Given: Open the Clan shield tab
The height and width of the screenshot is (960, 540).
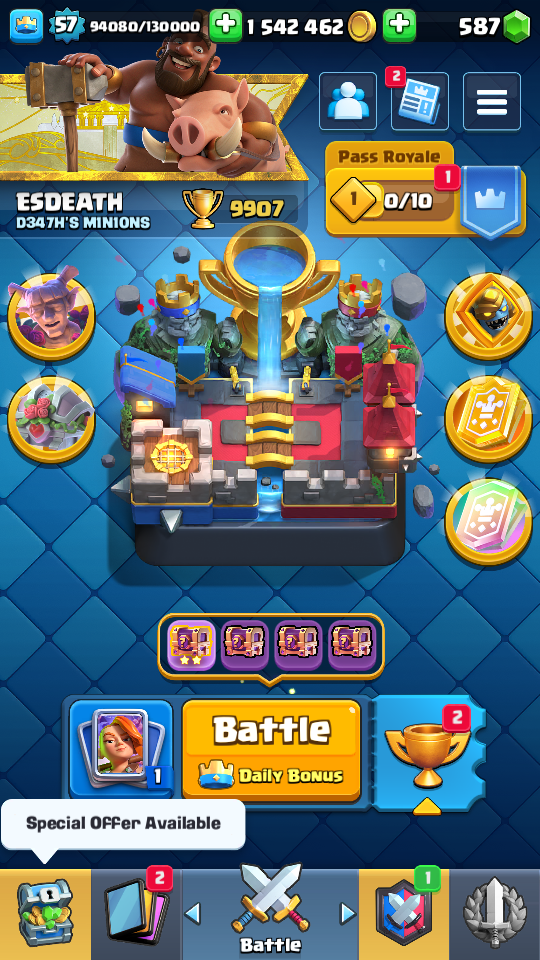Looking at the screenshot, I should pyautogui.click(x=404, y=914).
